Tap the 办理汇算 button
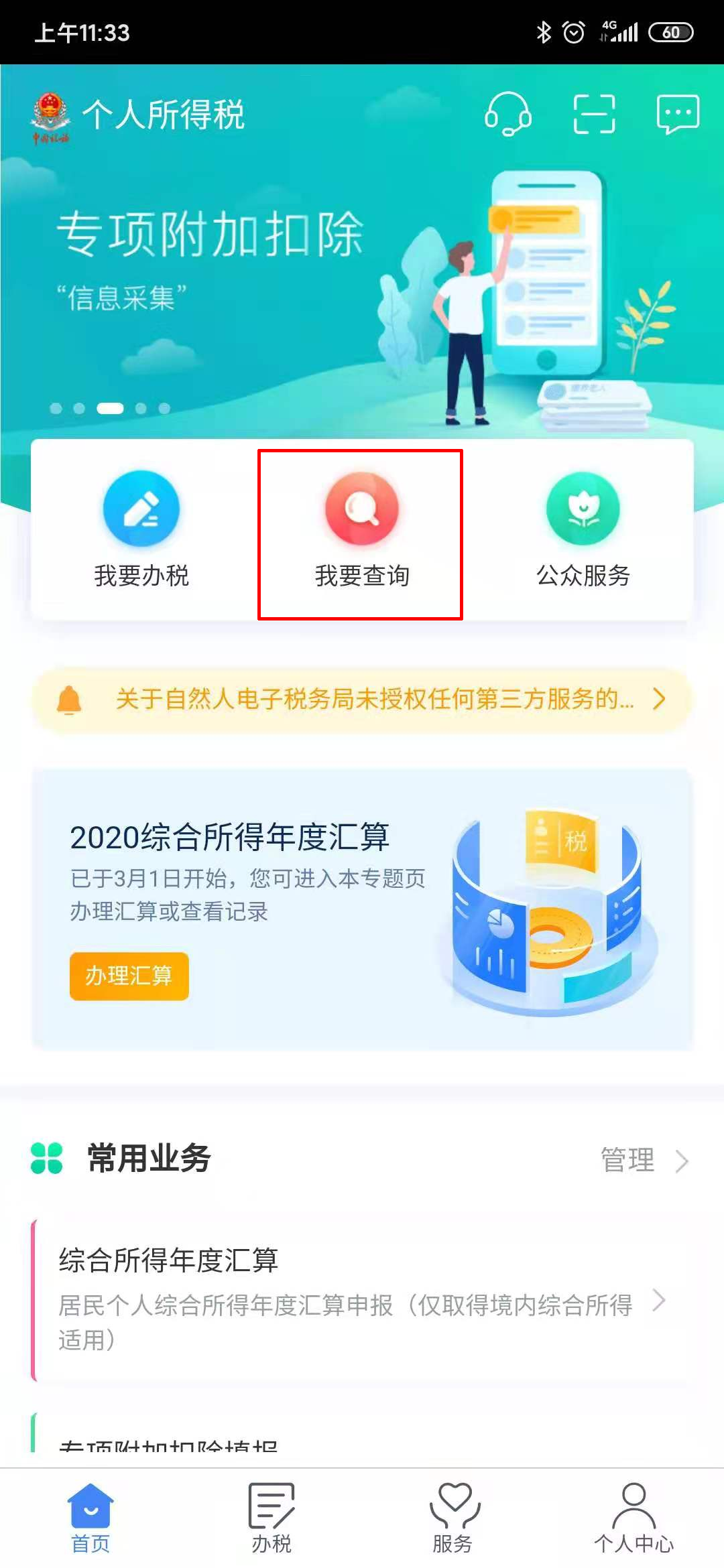The width and height of the screenshot is (724, 1568). (x=129, y=976)
